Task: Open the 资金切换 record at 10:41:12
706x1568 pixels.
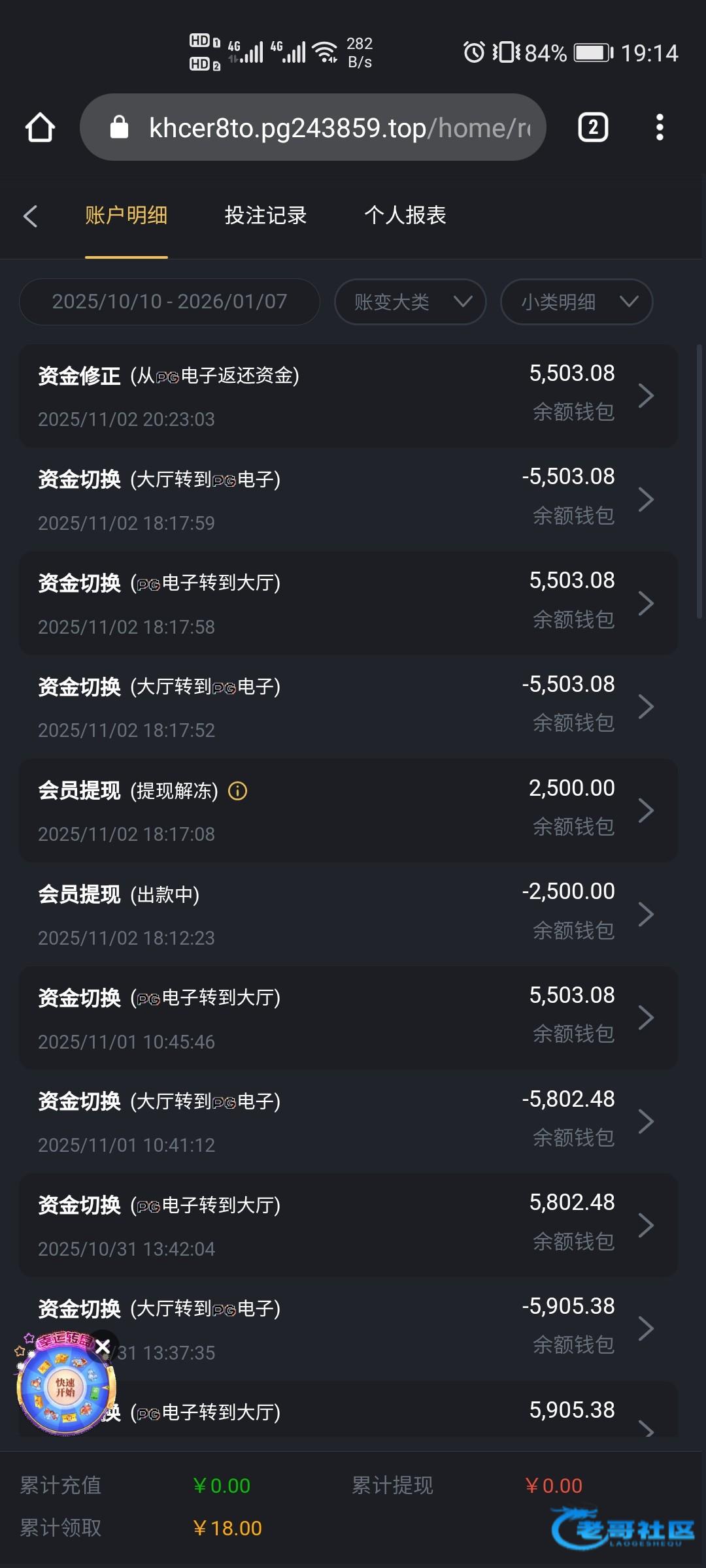Action: tap(348, 1122)
